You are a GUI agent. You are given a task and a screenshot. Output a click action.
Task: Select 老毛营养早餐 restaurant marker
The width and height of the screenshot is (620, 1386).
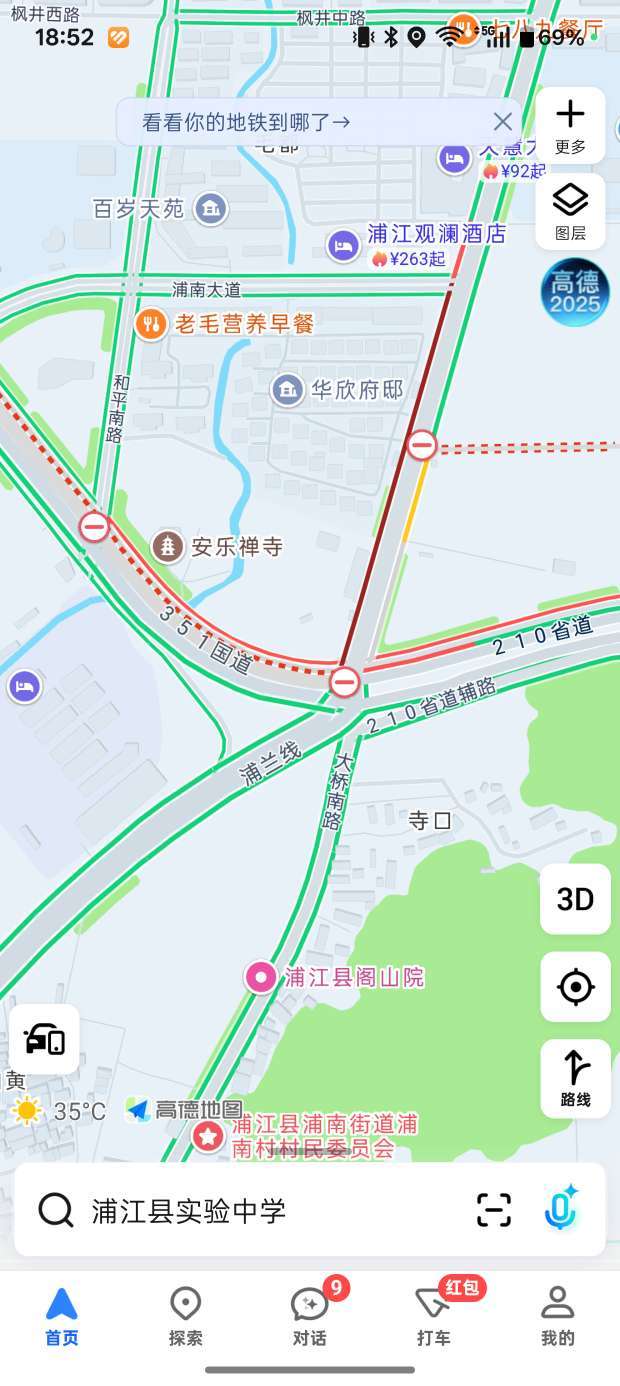click(x=151, y=323)
